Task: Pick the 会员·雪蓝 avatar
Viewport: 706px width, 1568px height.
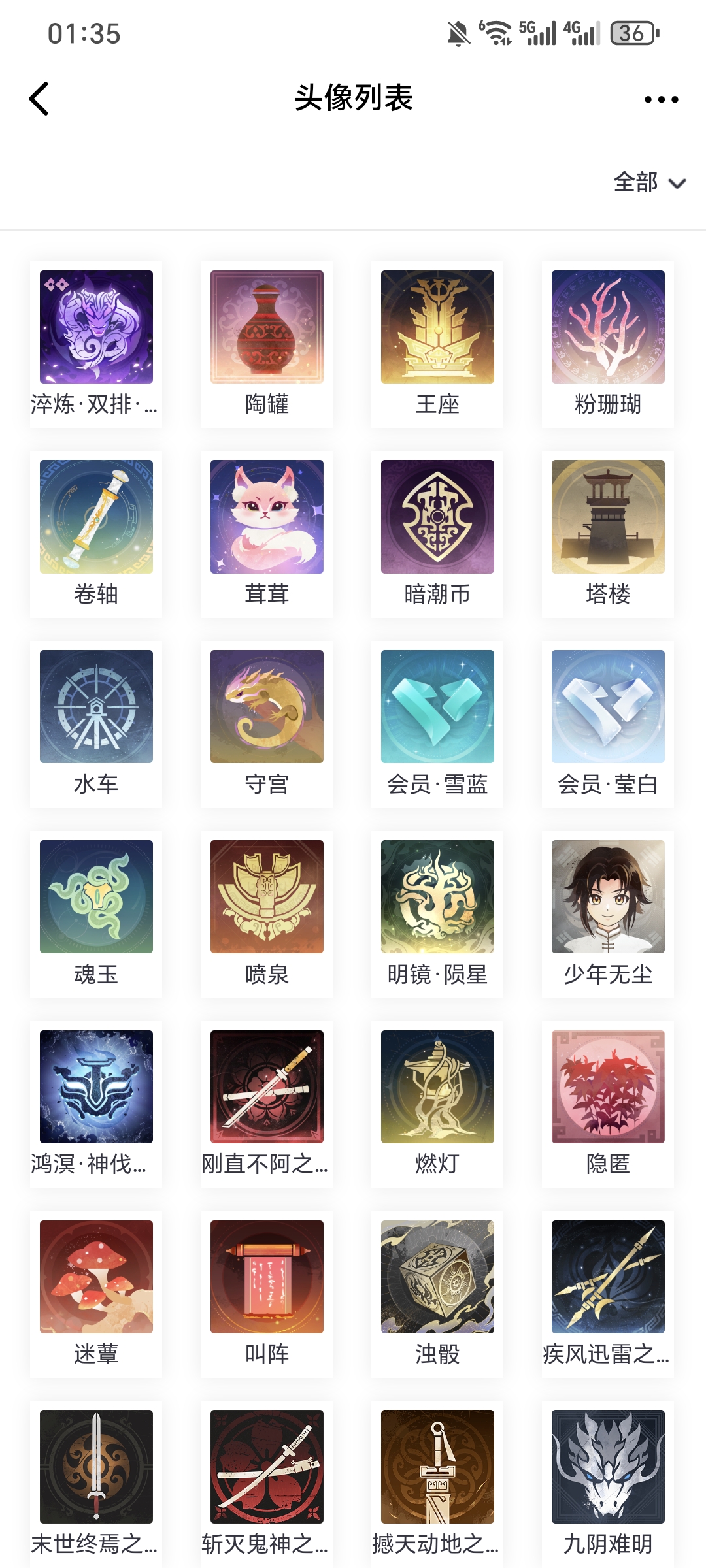Action: [437, 706]
